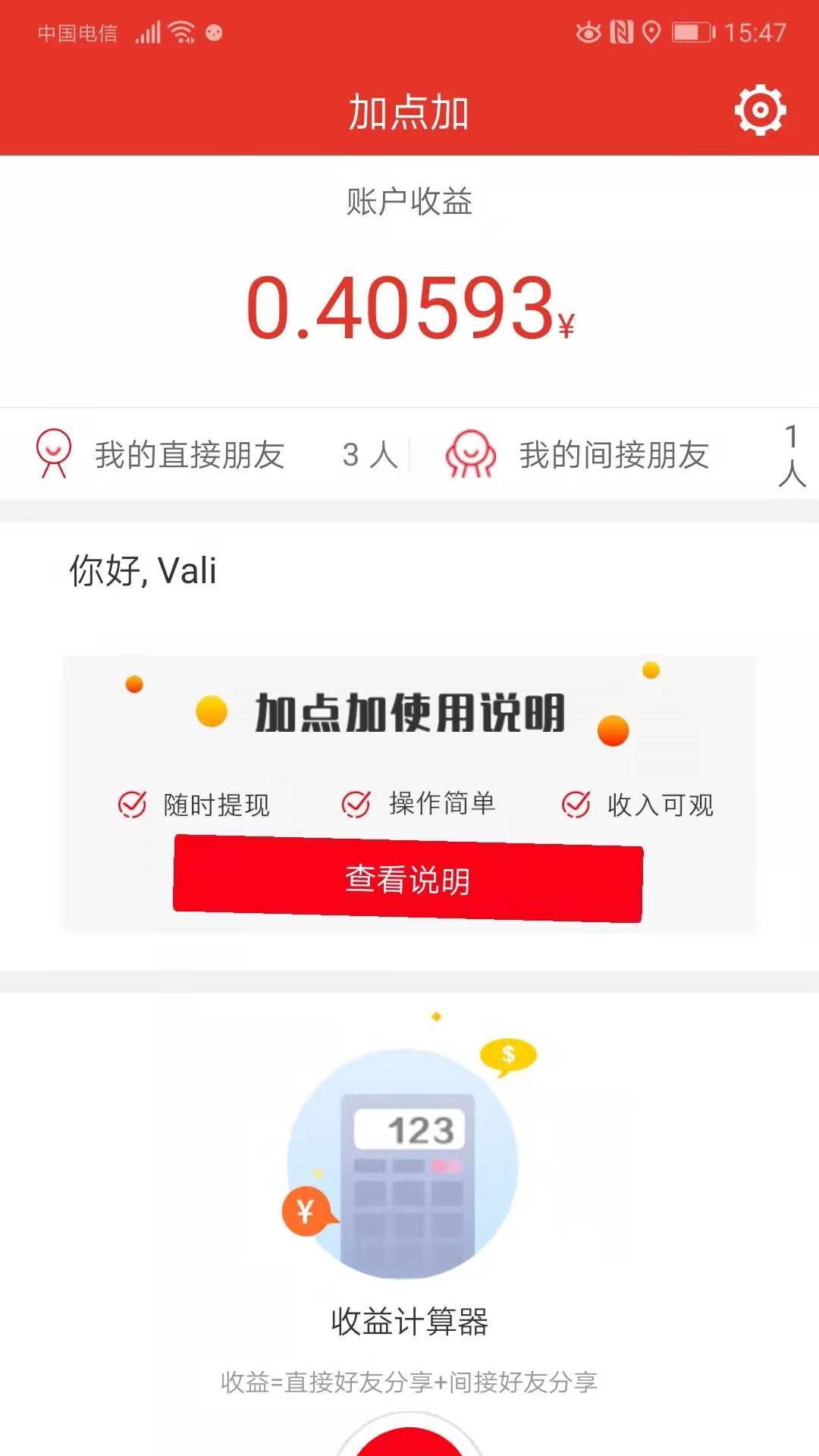Select the checkmark icon beside 随时提现
Viewport: 819px width, 1456px height.
coord(133,805)
